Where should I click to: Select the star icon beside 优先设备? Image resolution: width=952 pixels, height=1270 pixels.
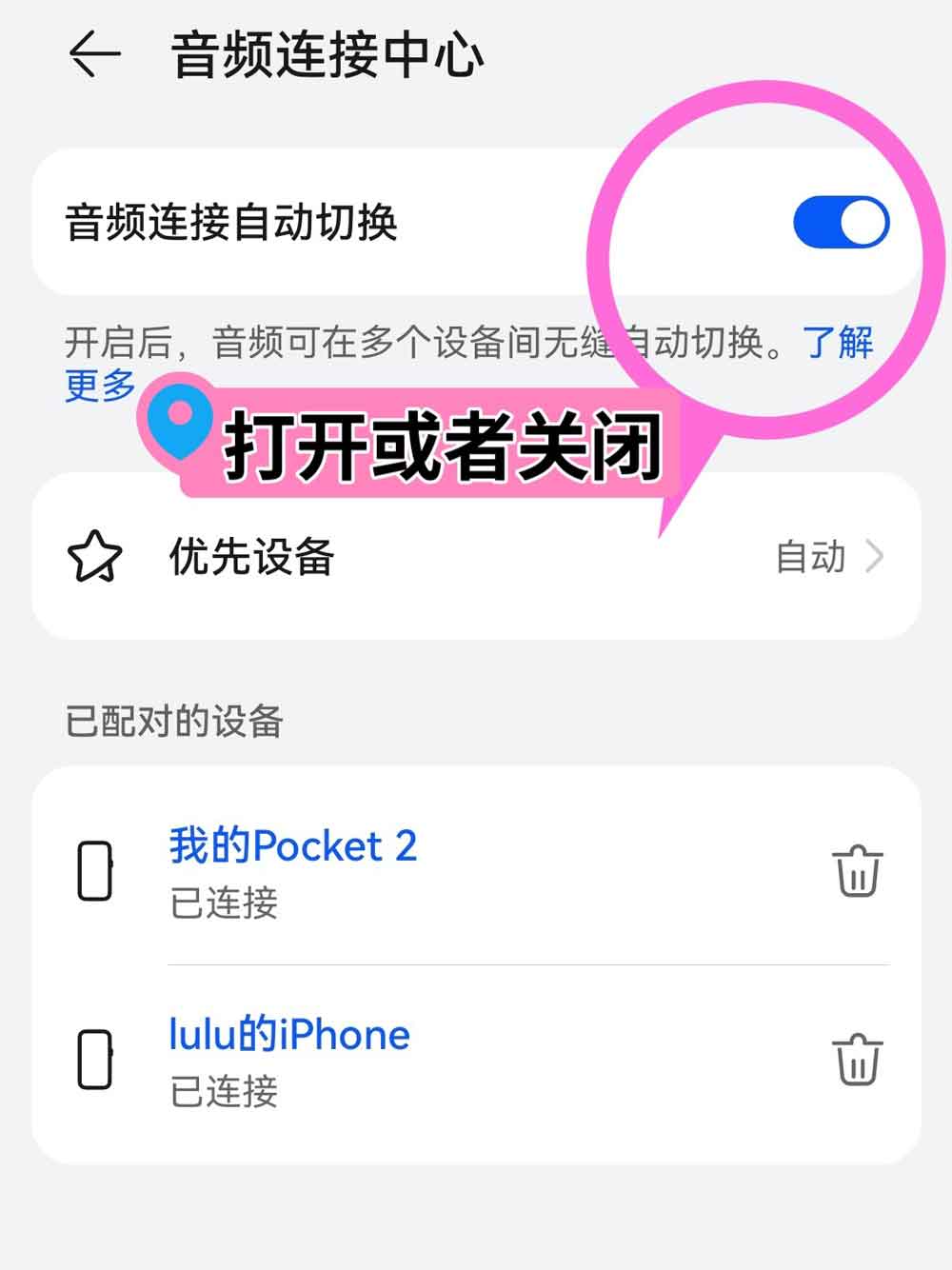[95, 557]
